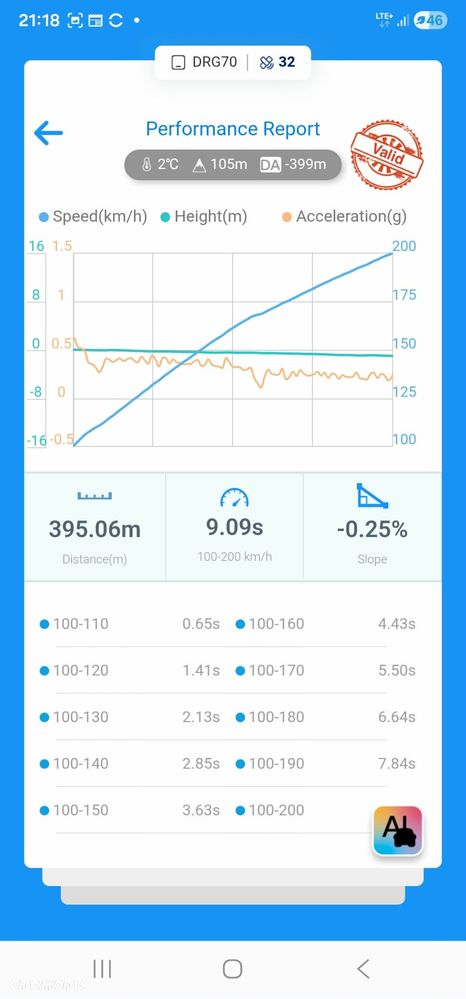
Task: Tap the DRG70 device status chip
Action: [233, 62]
